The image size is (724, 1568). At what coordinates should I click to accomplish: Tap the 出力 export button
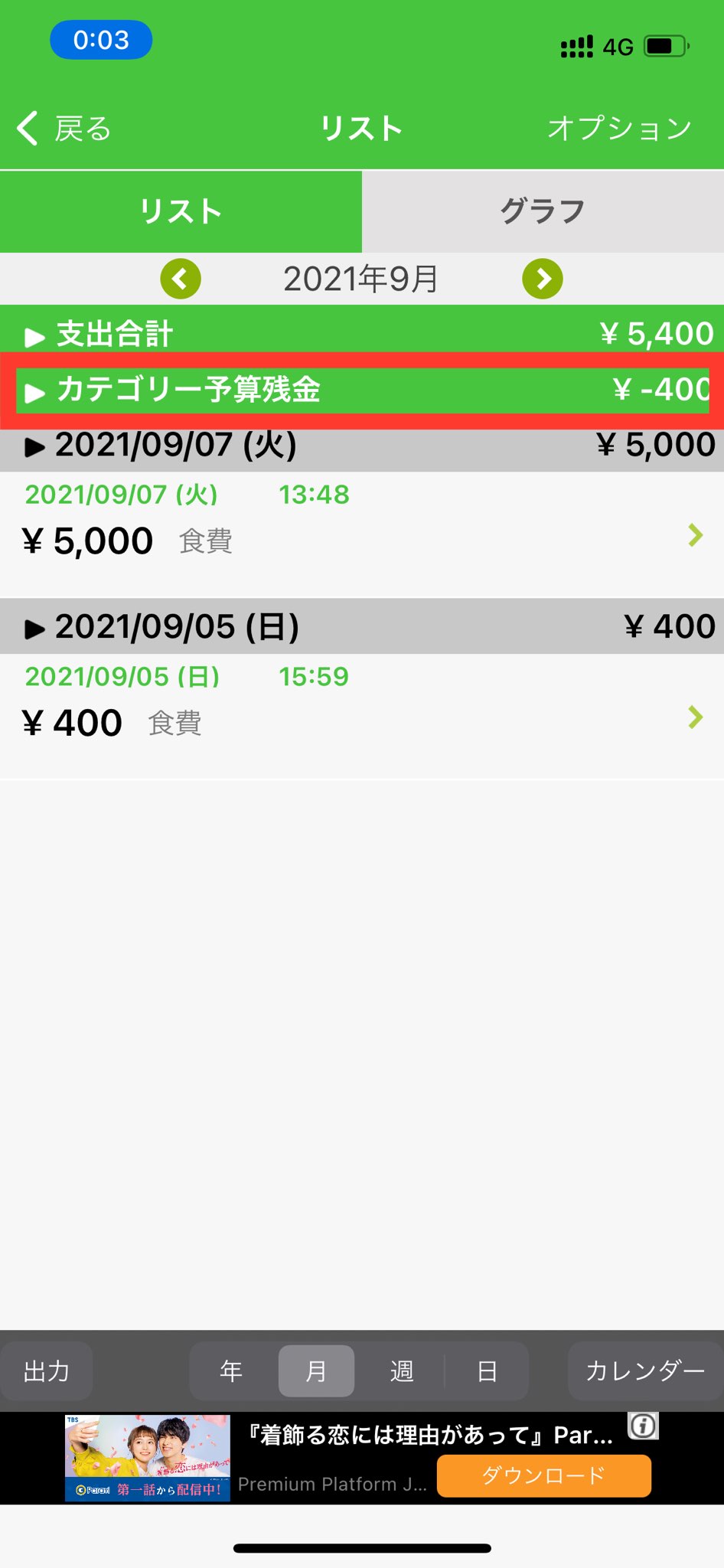point(47,1370)
